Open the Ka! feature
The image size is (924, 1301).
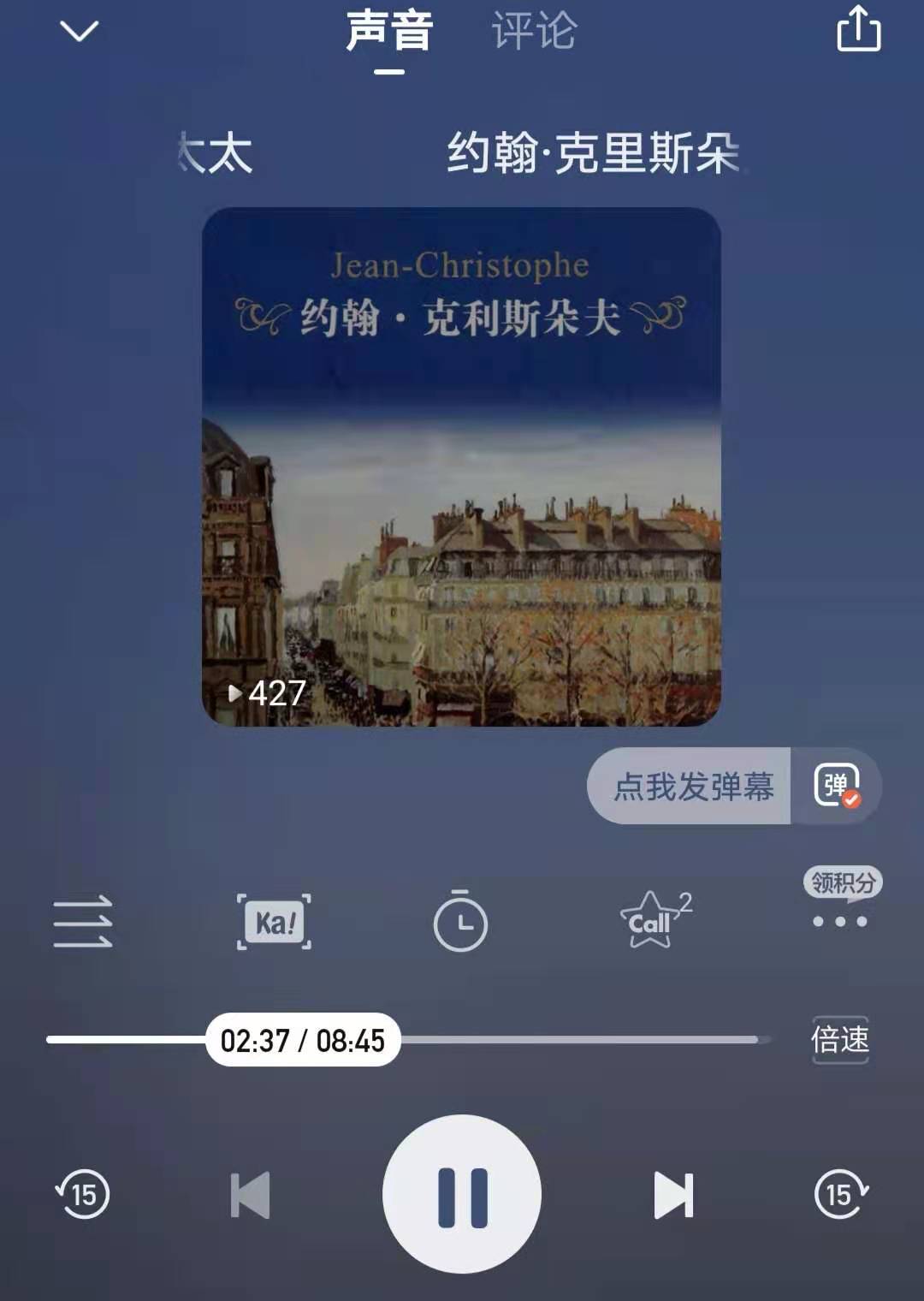pyautogui.click(x=274, y=922)
